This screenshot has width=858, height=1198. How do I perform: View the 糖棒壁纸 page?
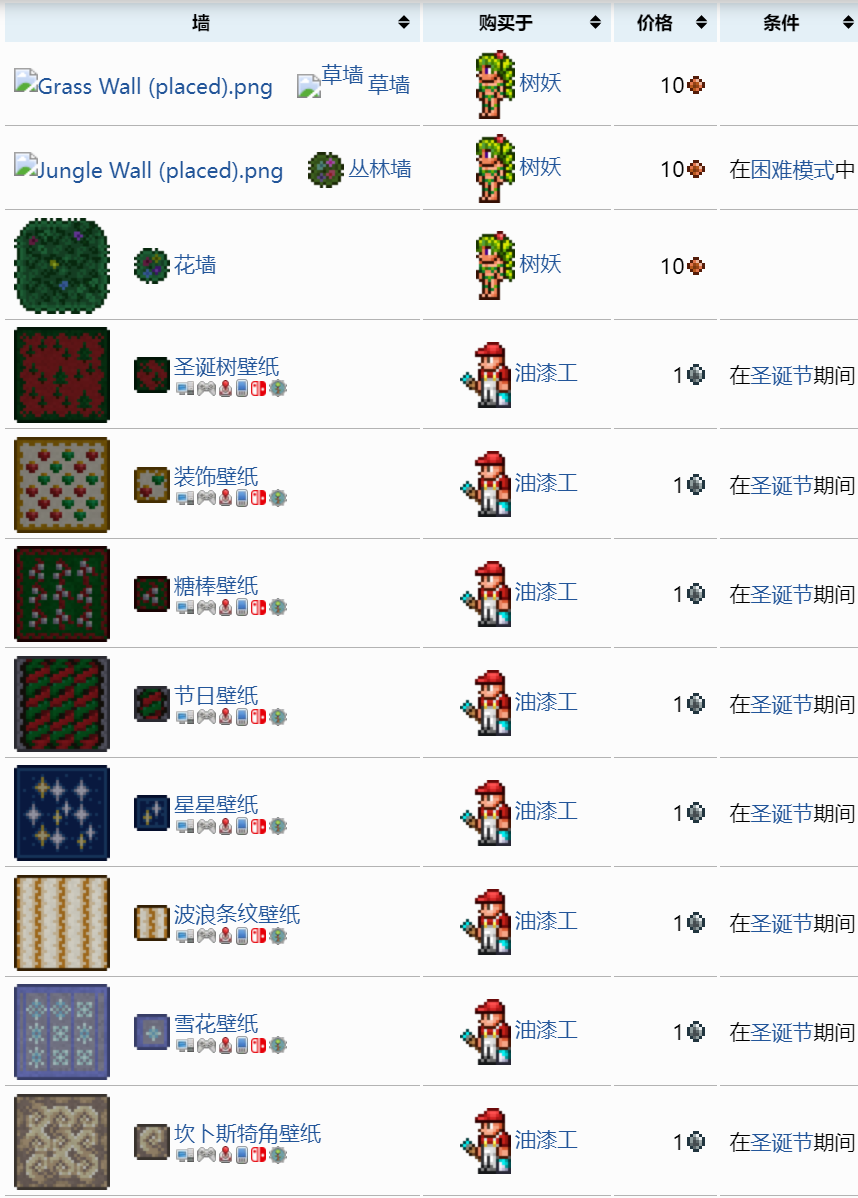point(216,585)
